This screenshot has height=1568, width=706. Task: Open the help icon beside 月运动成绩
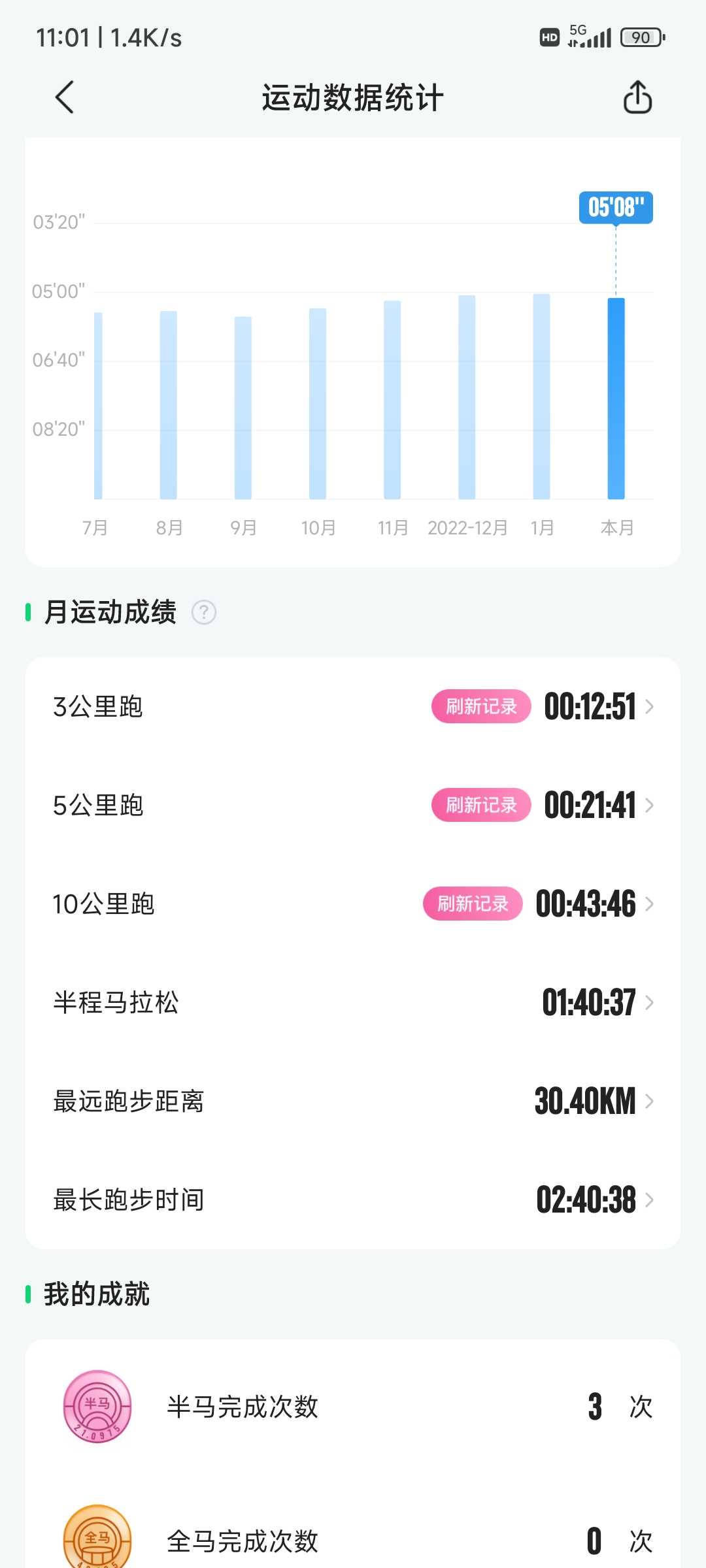(x=204, y=612)
